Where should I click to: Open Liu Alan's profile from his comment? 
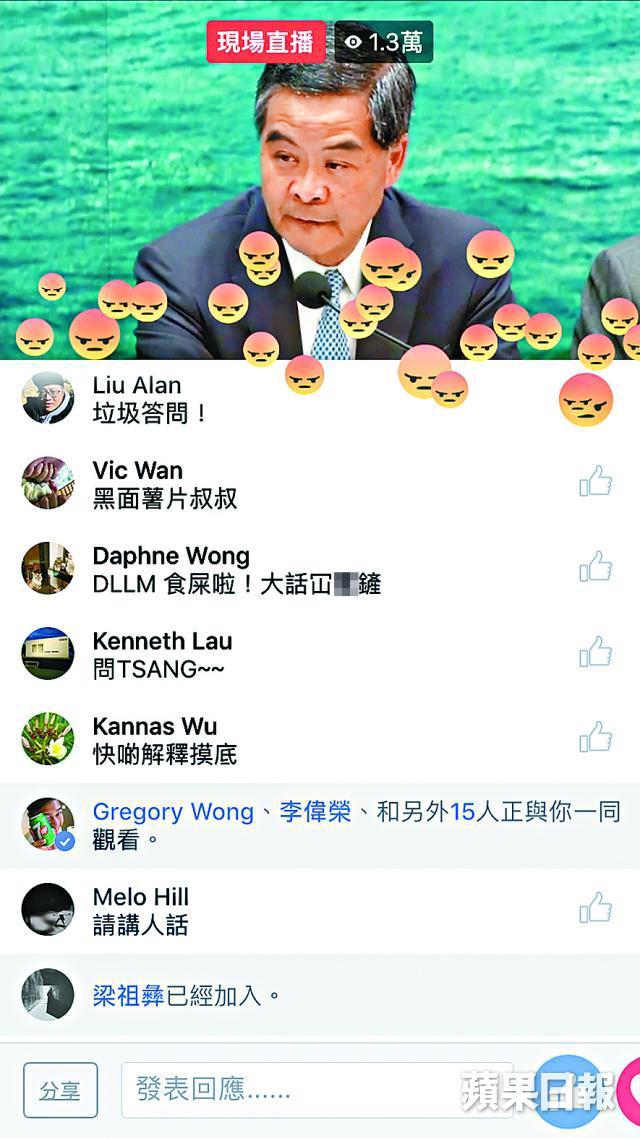tap(137, 385)
